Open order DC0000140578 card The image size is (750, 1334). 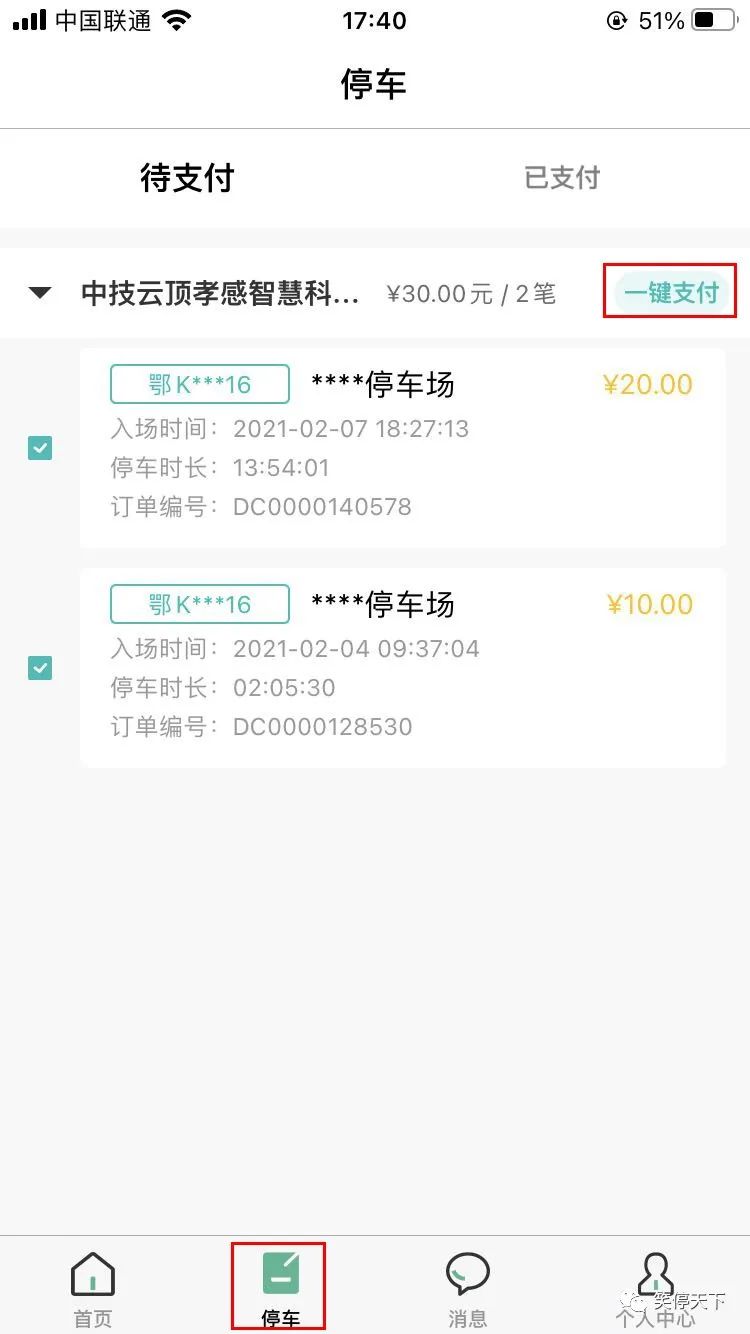403,448
